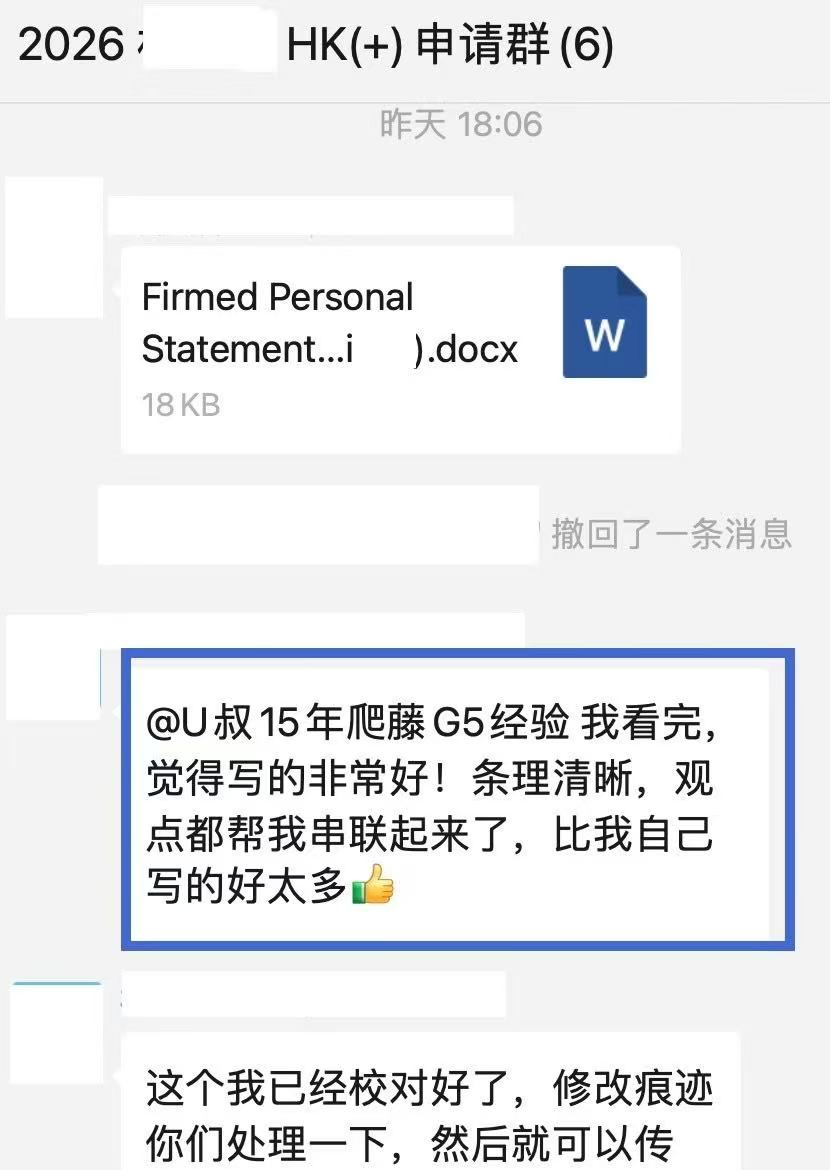
Task: Open the Firmed Personal Statement docx file
Action: (400, 348)
